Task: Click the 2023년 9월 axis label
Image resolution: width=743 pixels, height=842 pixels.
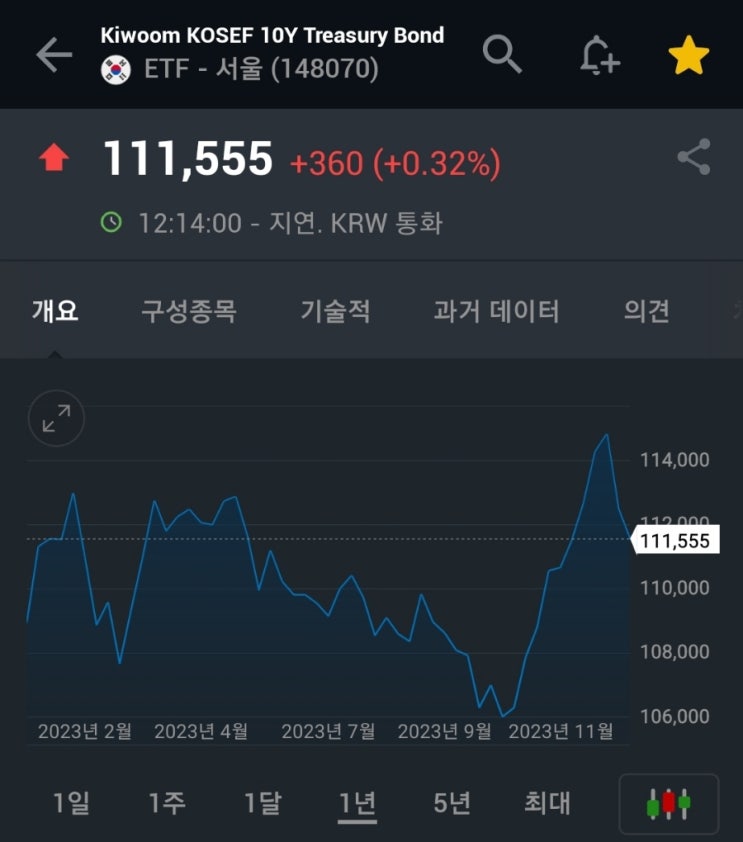Action: (444, 731)
